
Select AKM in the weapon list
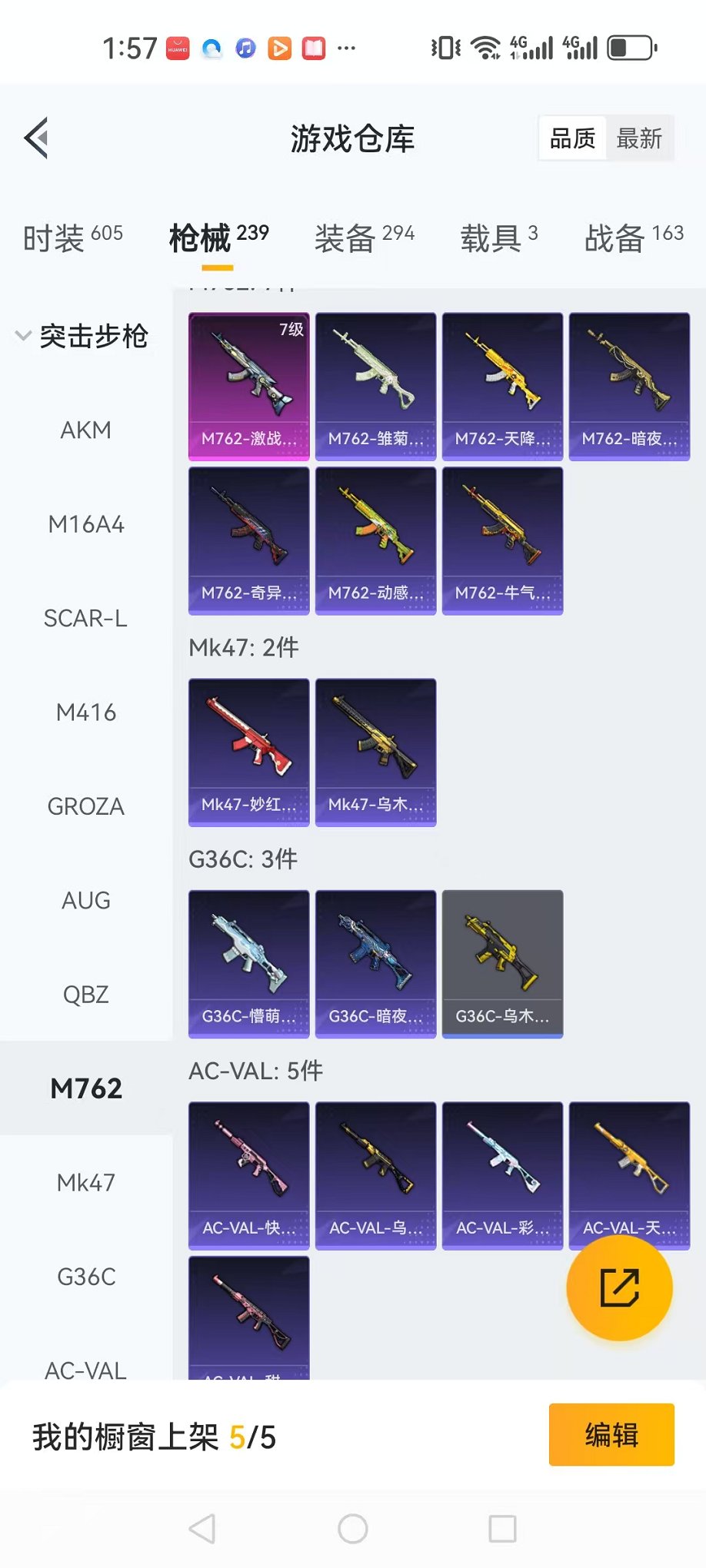(85, 430)
